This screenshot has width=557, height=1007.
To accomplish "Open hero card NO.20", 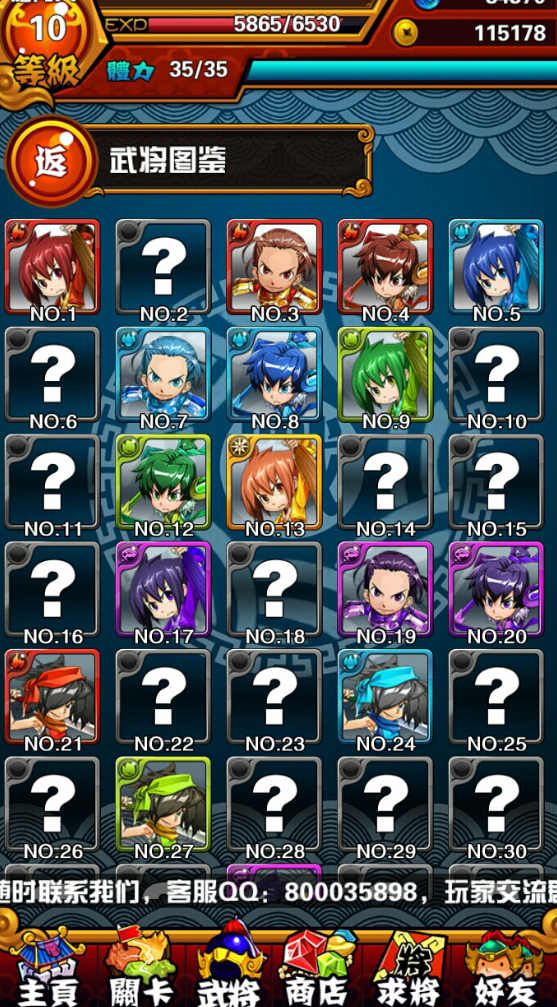I will pyautogui.click(x=496, y=589).
